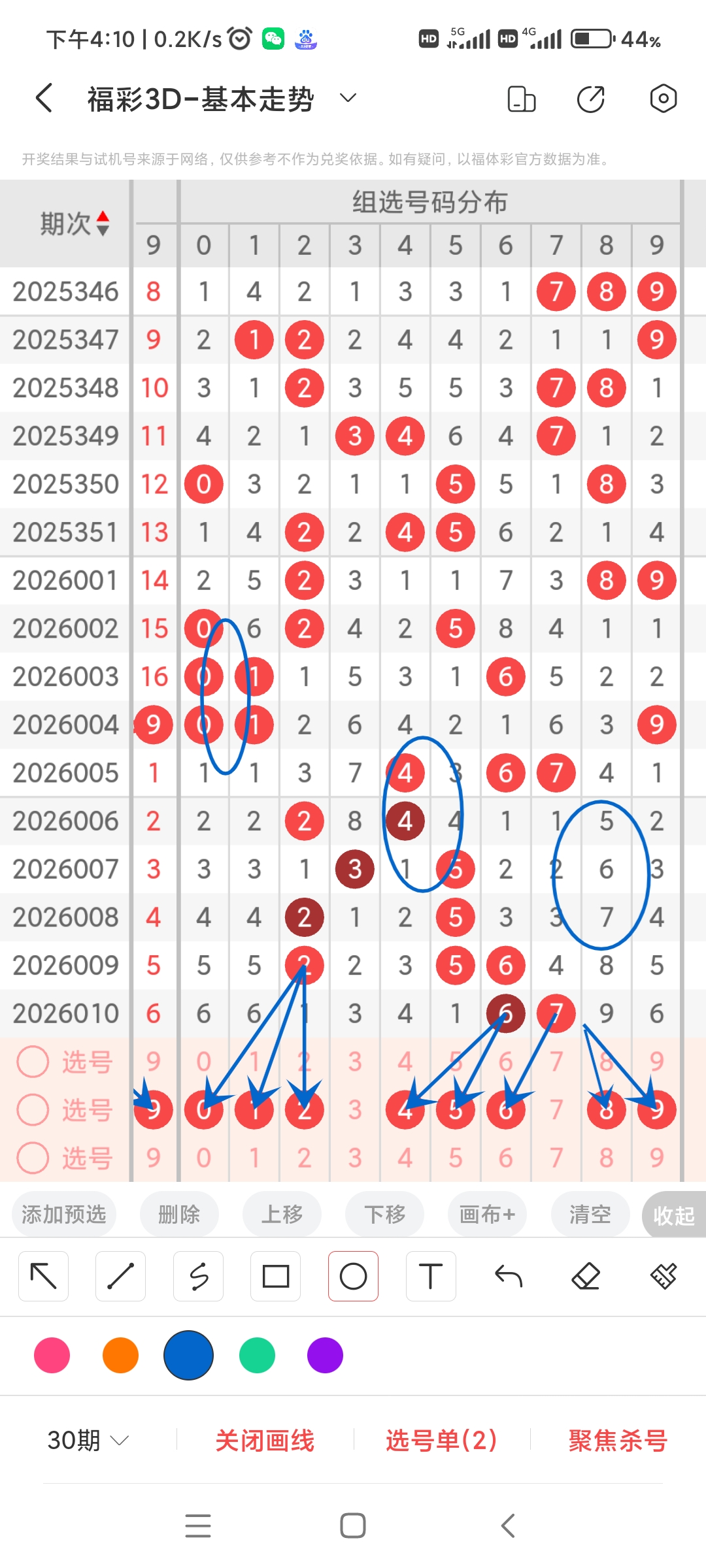Viewport: 706px width, 1568px height.
Task: Open the 30期 period dropdown
Action: tap(88, 1441)
